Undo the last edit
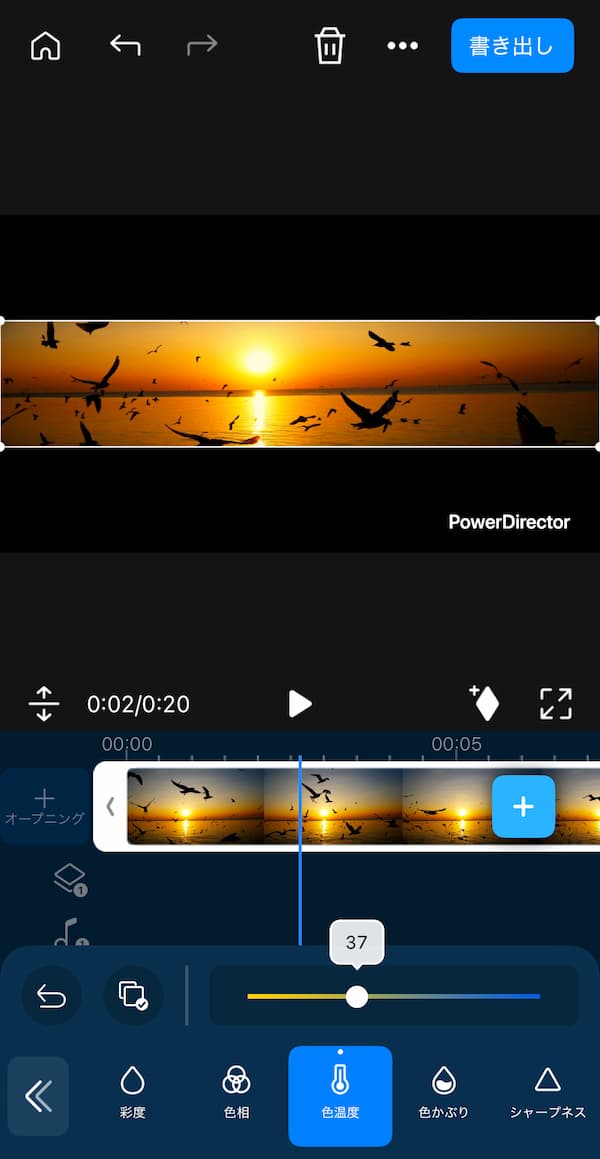Image resolution: width=600 pixels, height=1159 pixels. (x=125, y=46)
